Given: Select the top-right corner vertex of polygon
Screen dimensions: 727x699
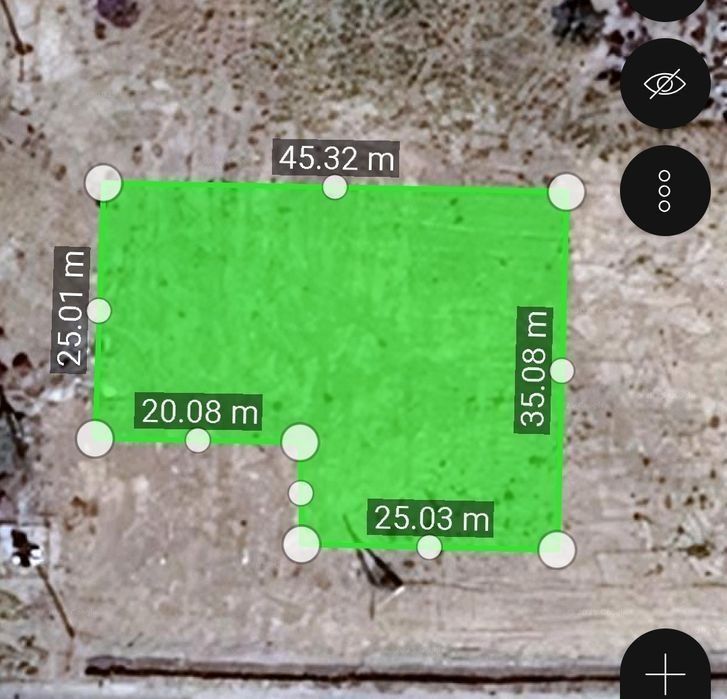Looking at the screenshot, I should tap(567, 191).
